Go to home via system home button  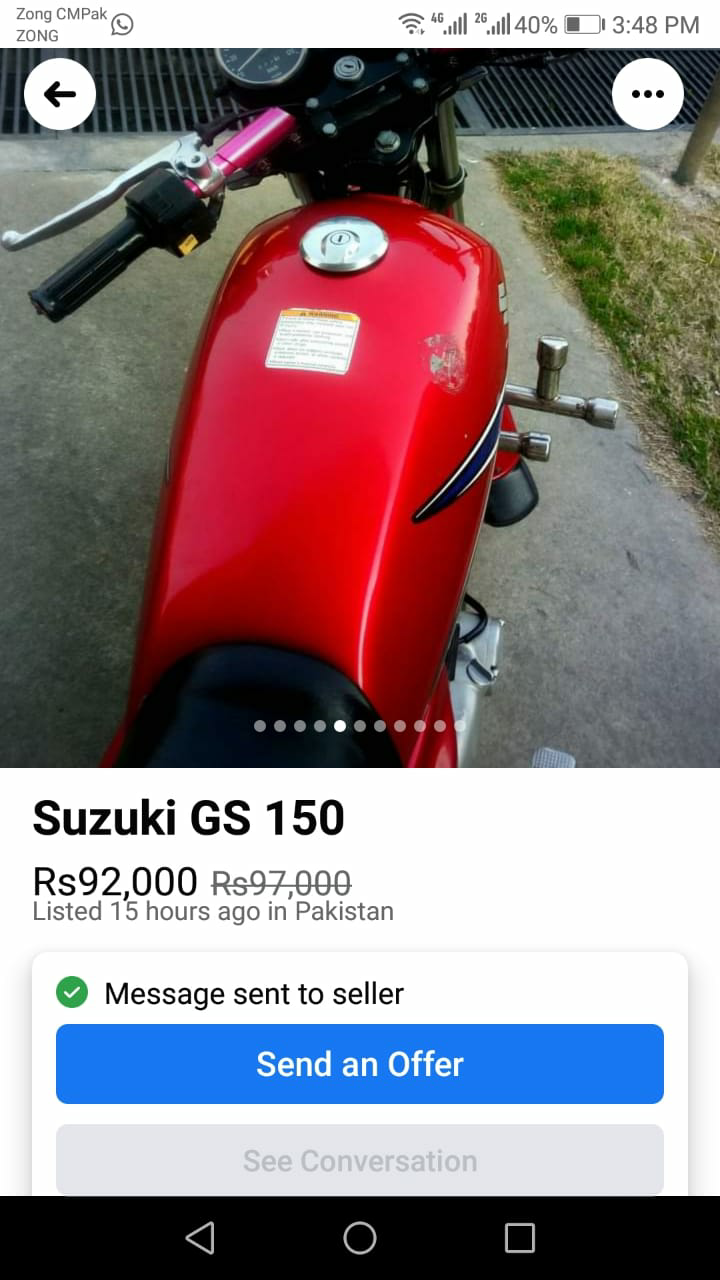click(360, 1238)
